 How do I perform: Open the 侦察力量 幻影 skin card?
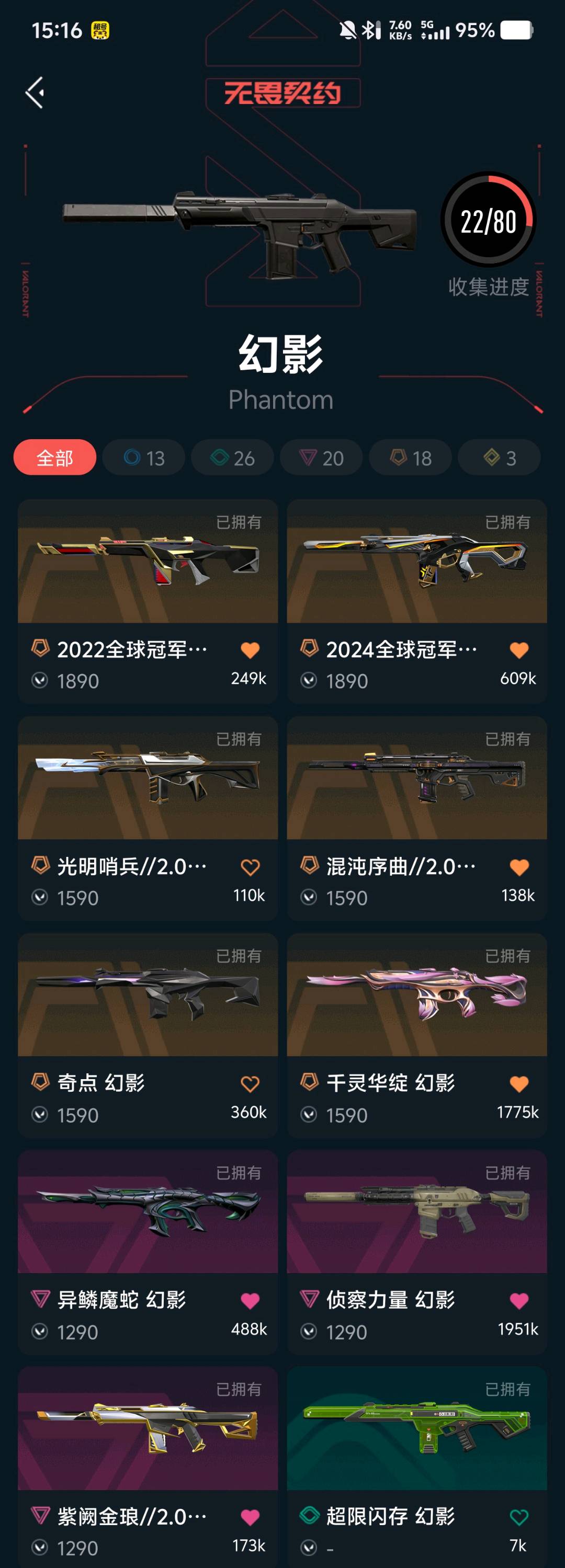tap(416, 1211)
